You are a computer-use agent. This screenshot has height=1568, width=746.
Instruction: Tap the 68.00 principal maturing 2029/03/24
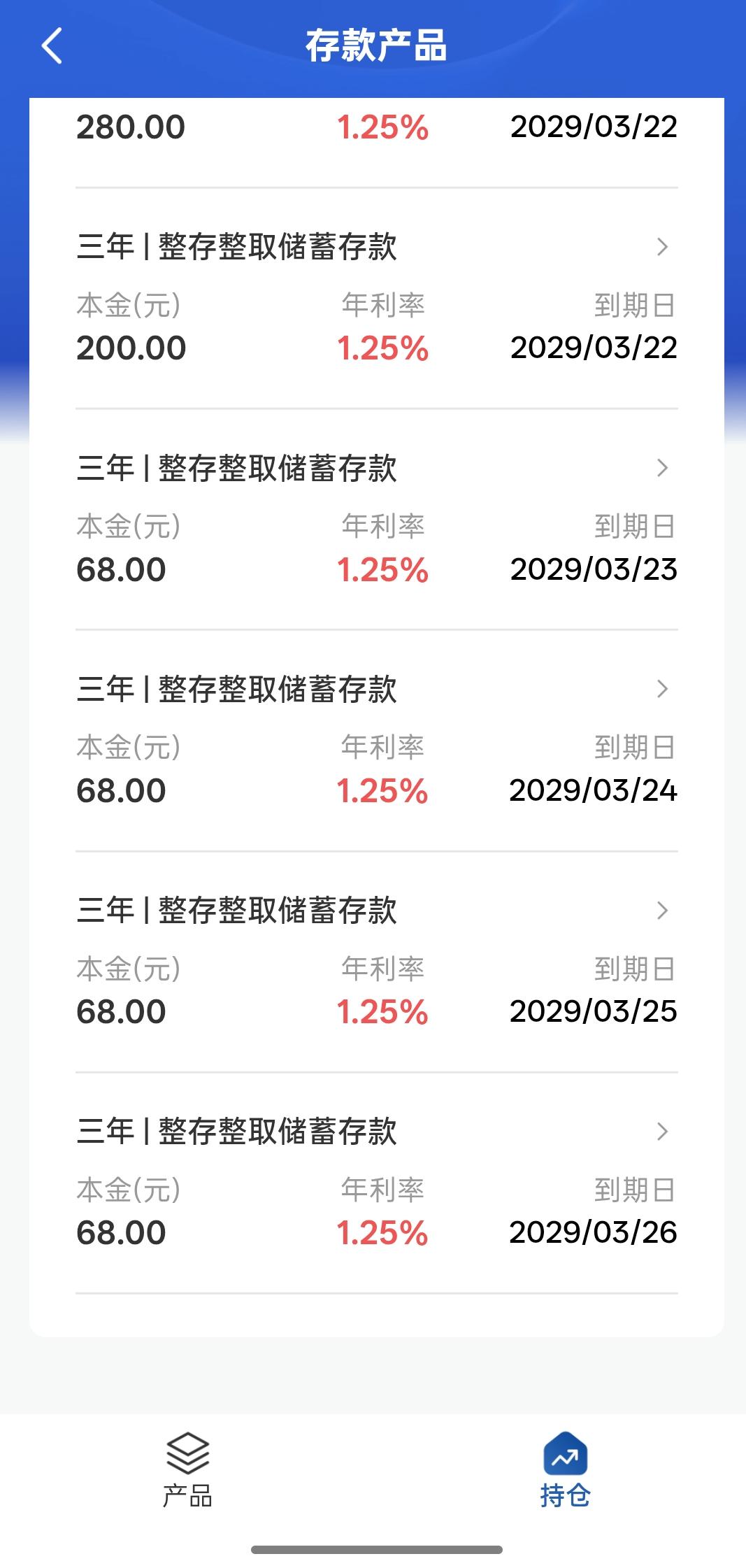click(121, 790)
